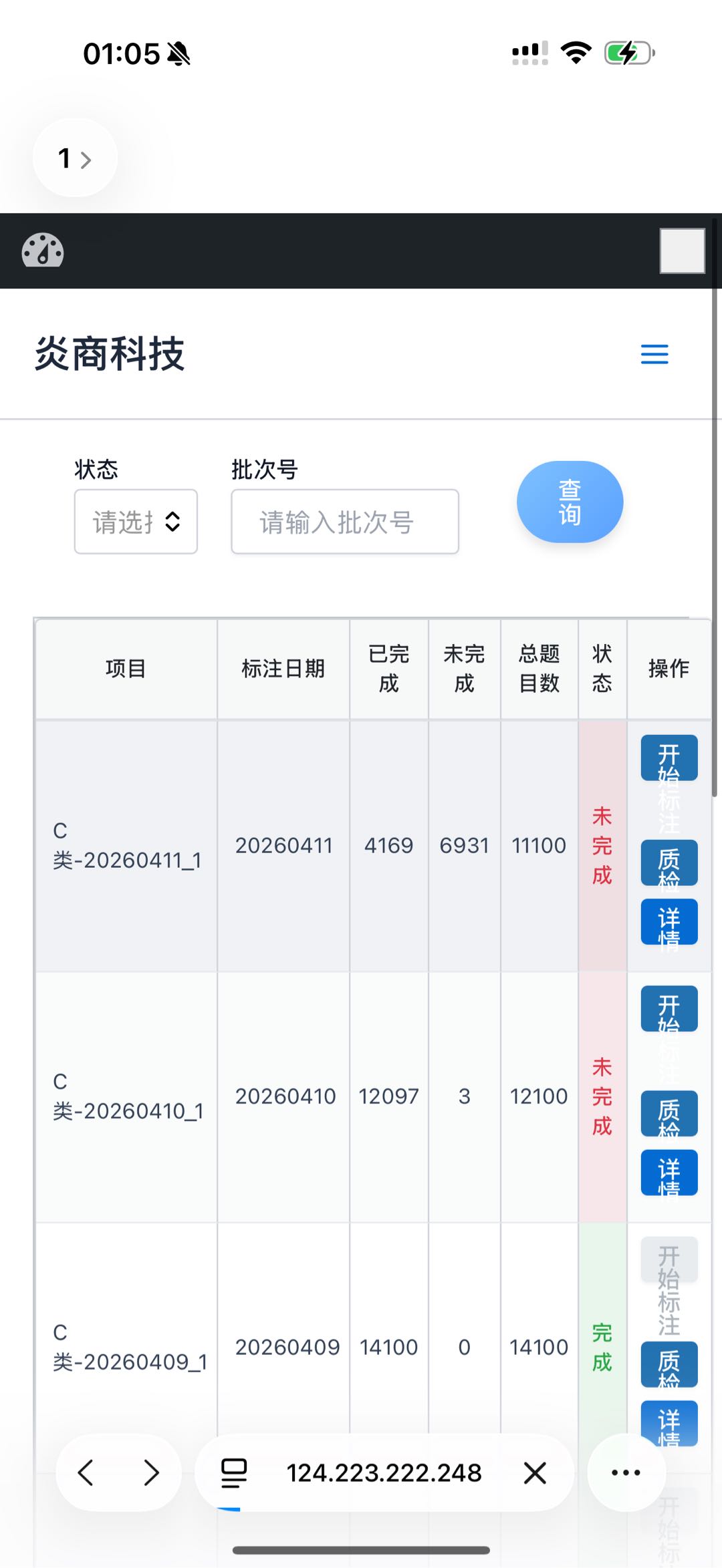Open 详情 for C类-20260411_1
Screen dimensions: 722x1568
669,923
